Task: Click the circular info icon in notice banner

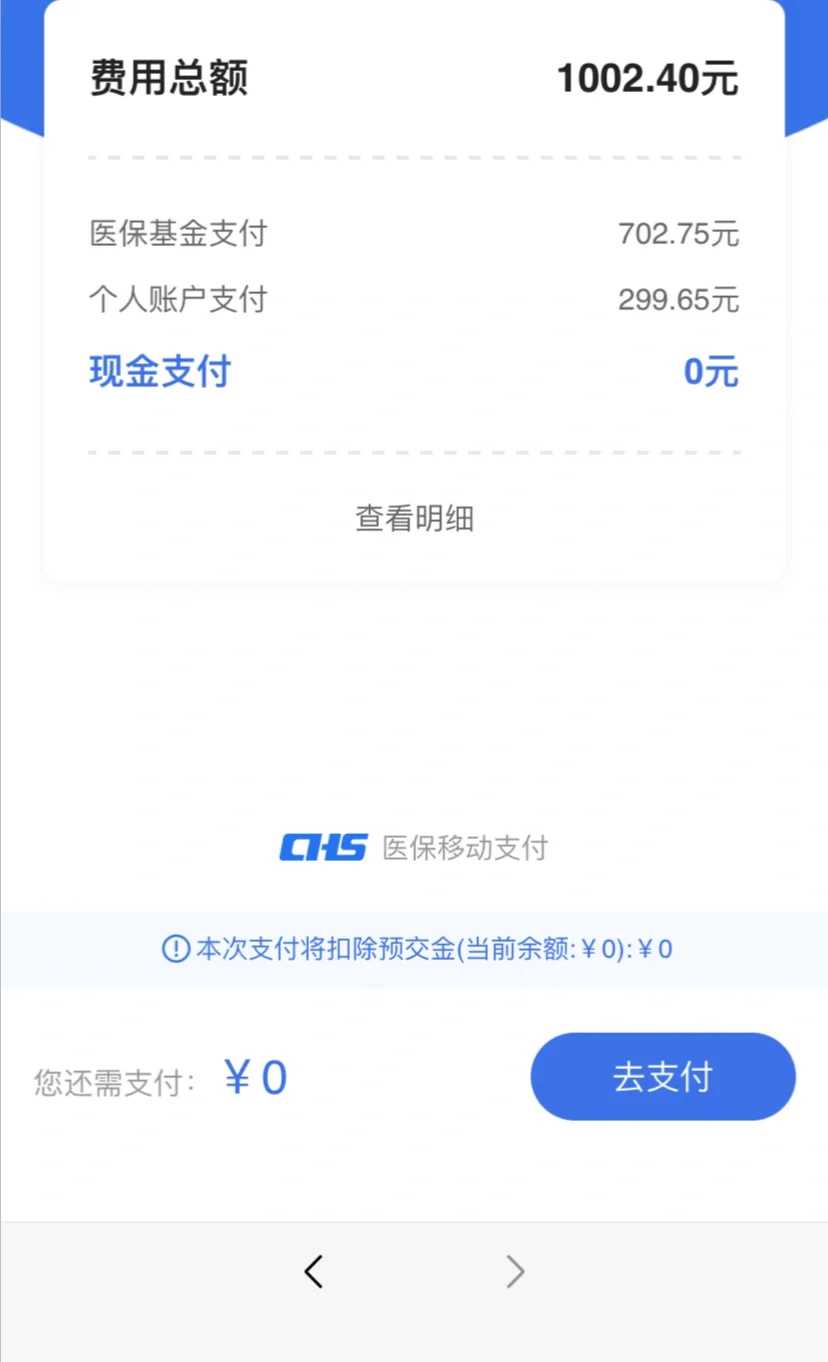Action: [x=175, y=949]
